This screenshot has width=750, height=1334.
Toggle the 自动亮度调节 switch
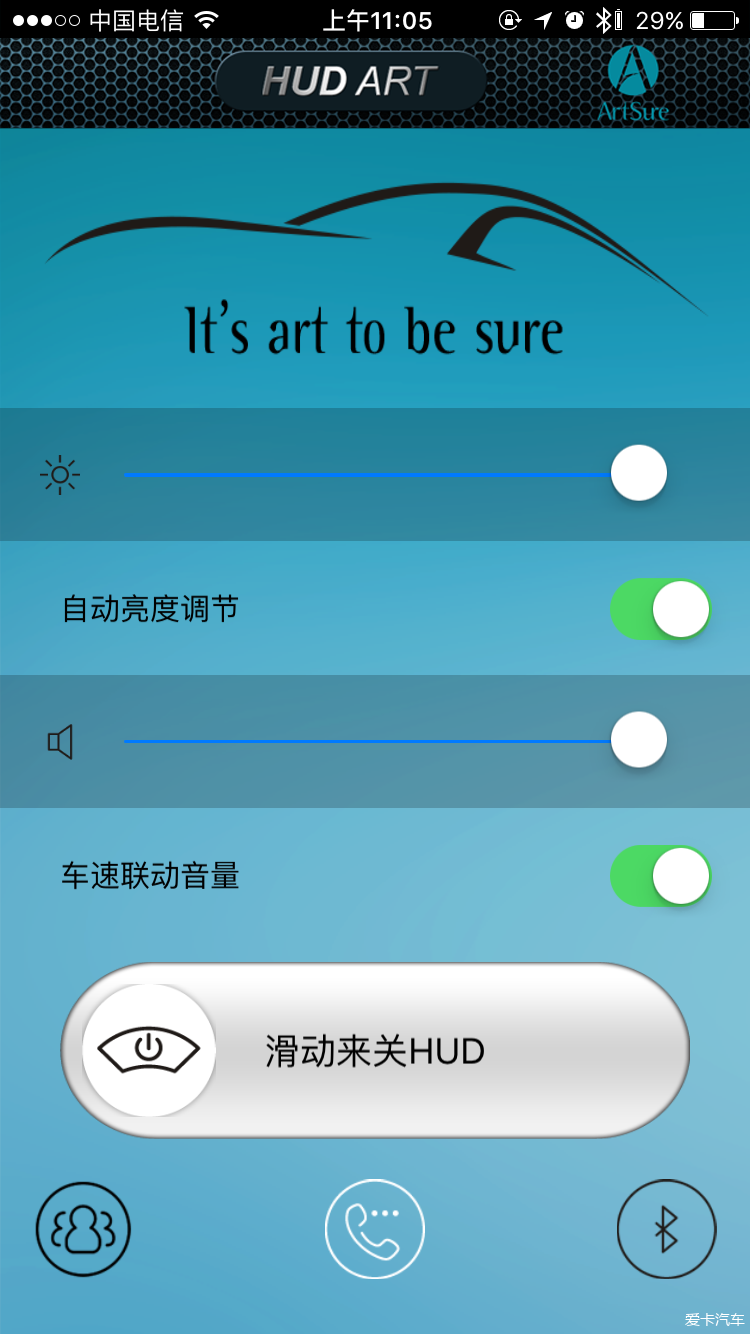click(x=660, y=608)
